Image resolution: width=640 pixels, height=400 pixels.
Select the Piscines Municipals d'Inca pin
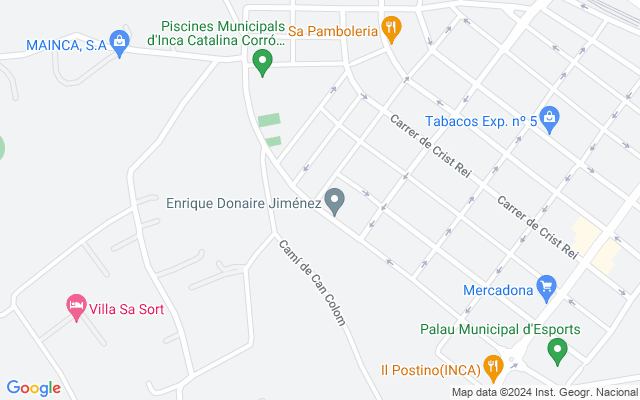click(262, 62)
